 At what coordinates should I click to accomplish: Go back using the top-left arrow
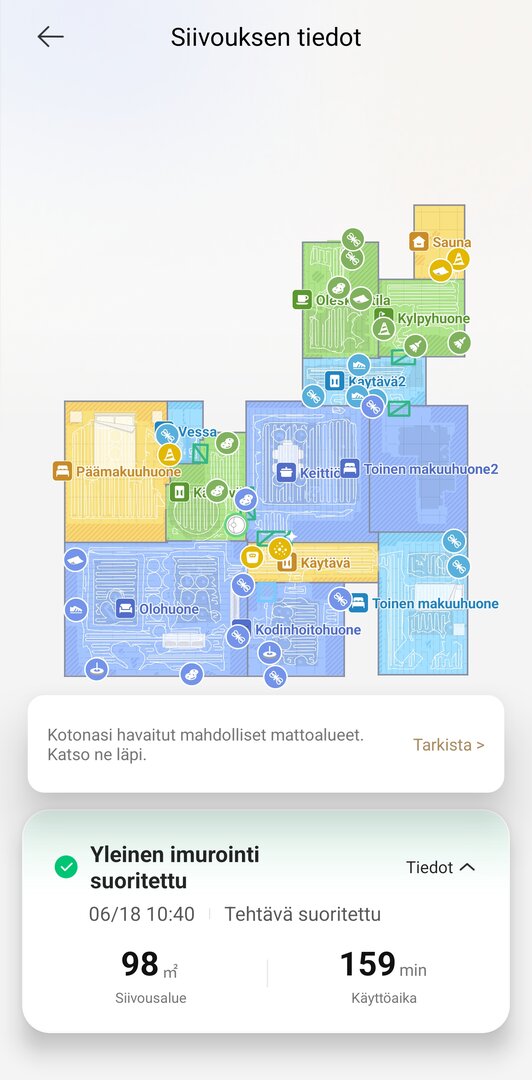click(50, 37)
